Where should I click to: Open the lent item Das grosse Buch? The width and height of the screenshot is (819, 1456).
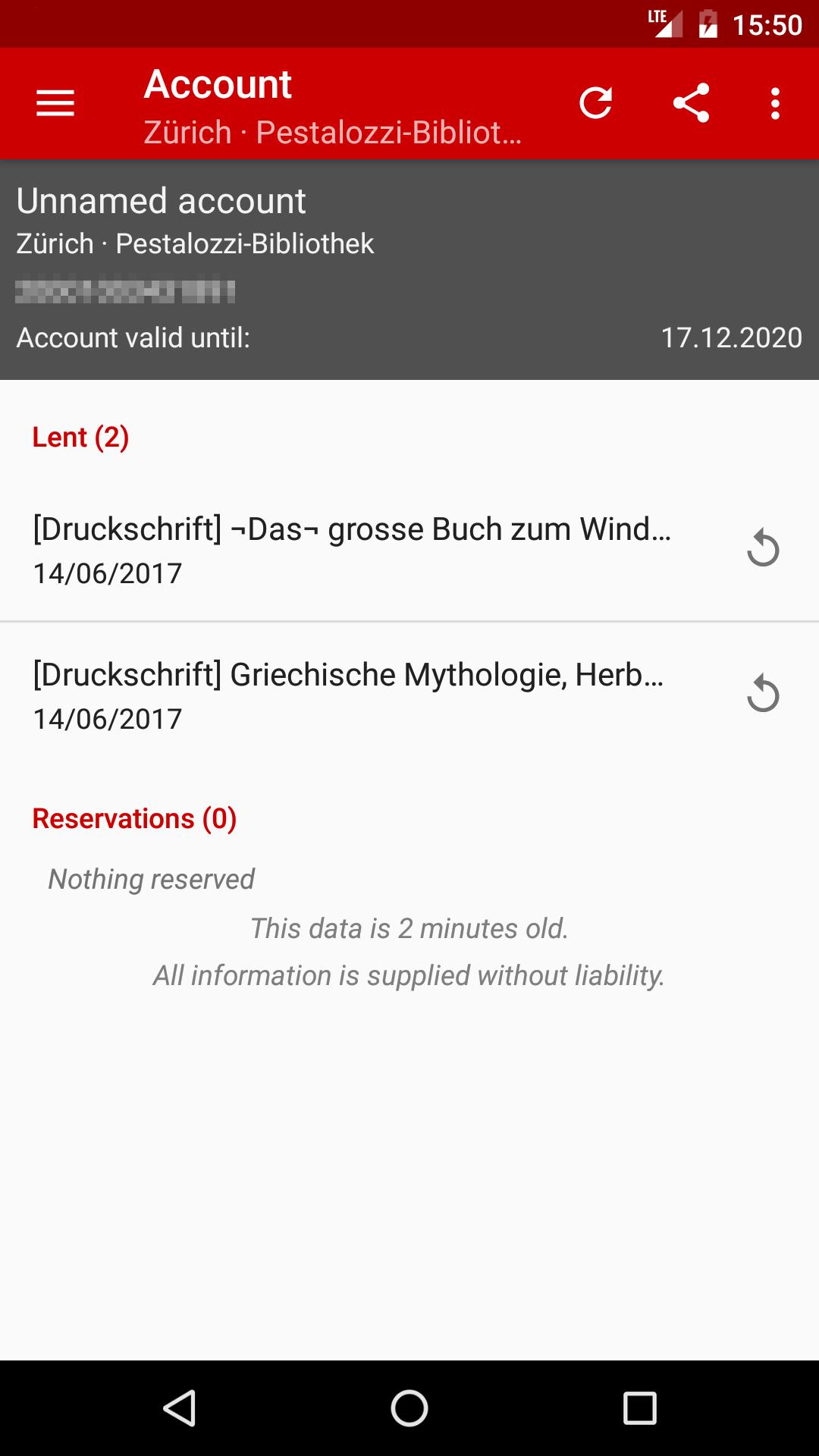tap(352, 549)
